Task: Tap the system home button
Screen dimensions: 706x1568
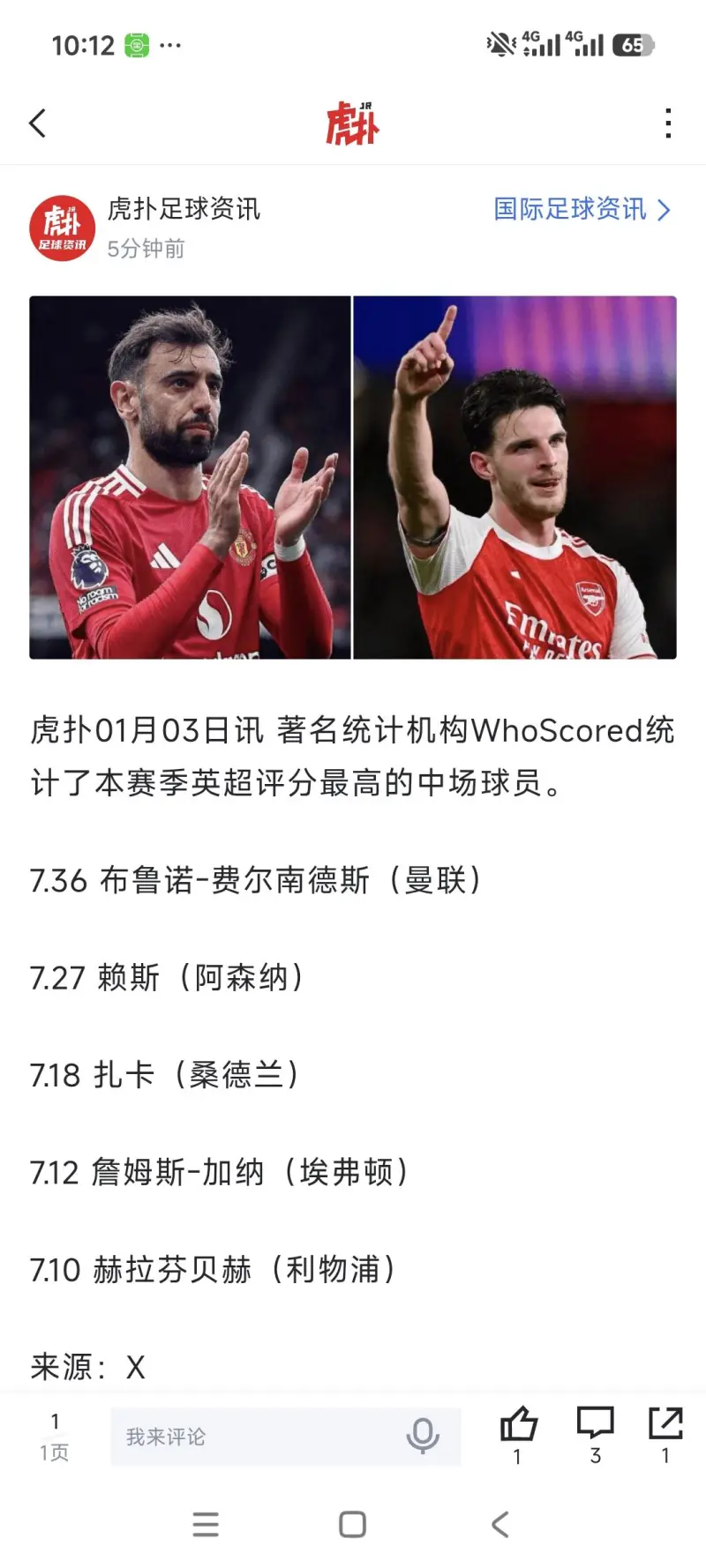Action: click(352, 1525)
